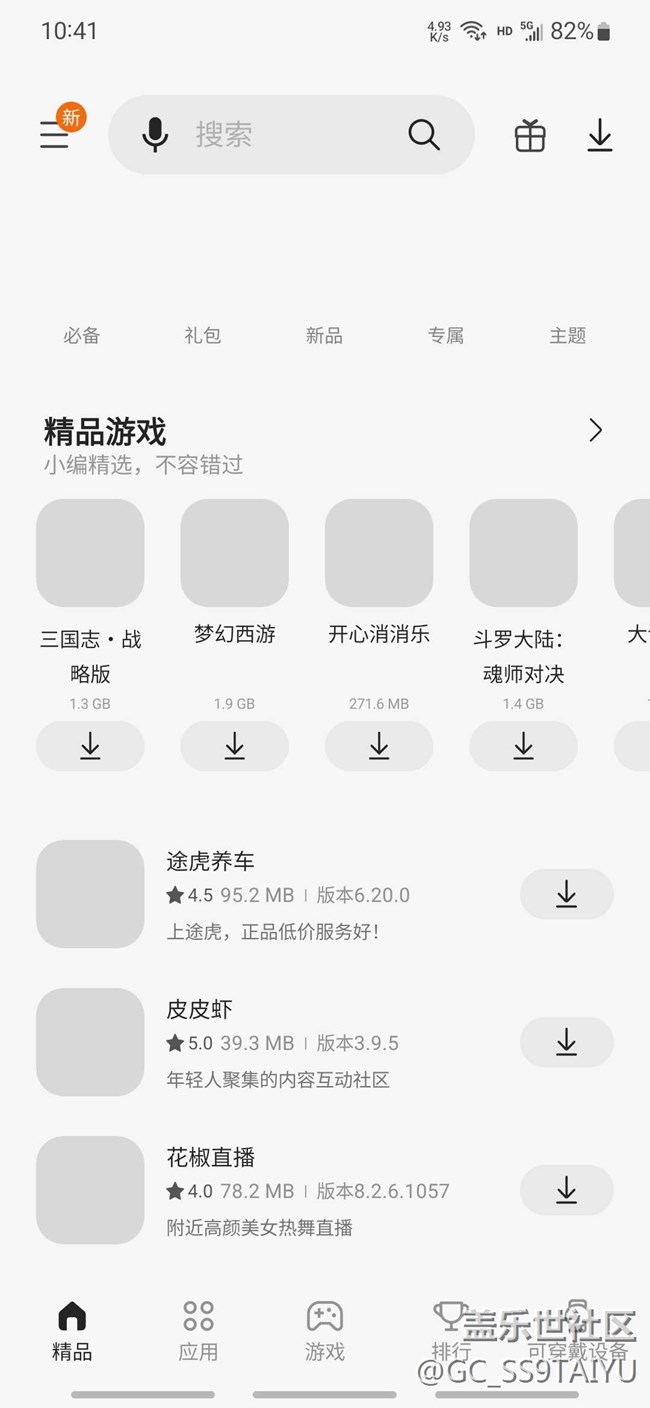Viewport: 650px width, 1408px height.
Task: Select the 新品 category
Action: pyautogui.click(x=324, y=335)
